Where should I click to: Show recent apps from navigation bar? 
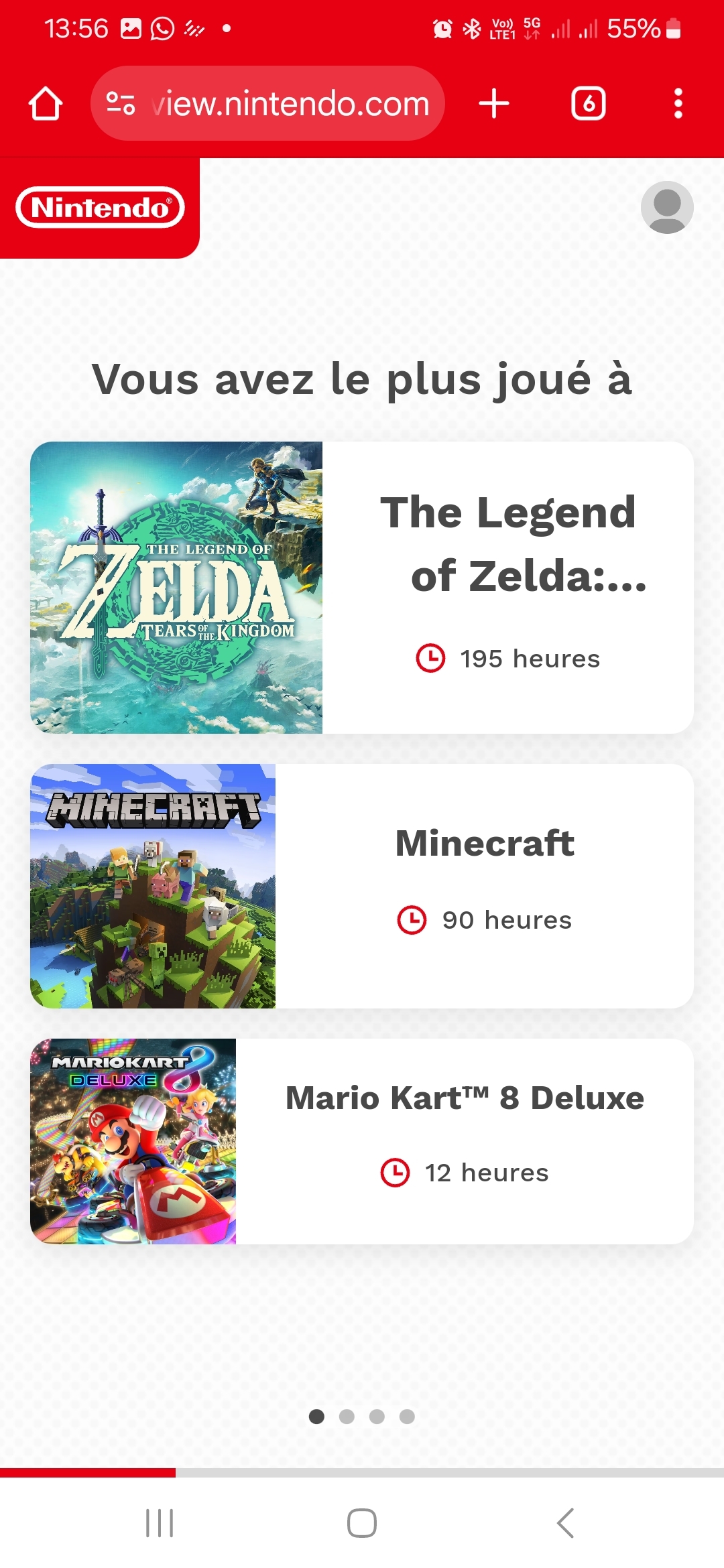pos(160,1523)
